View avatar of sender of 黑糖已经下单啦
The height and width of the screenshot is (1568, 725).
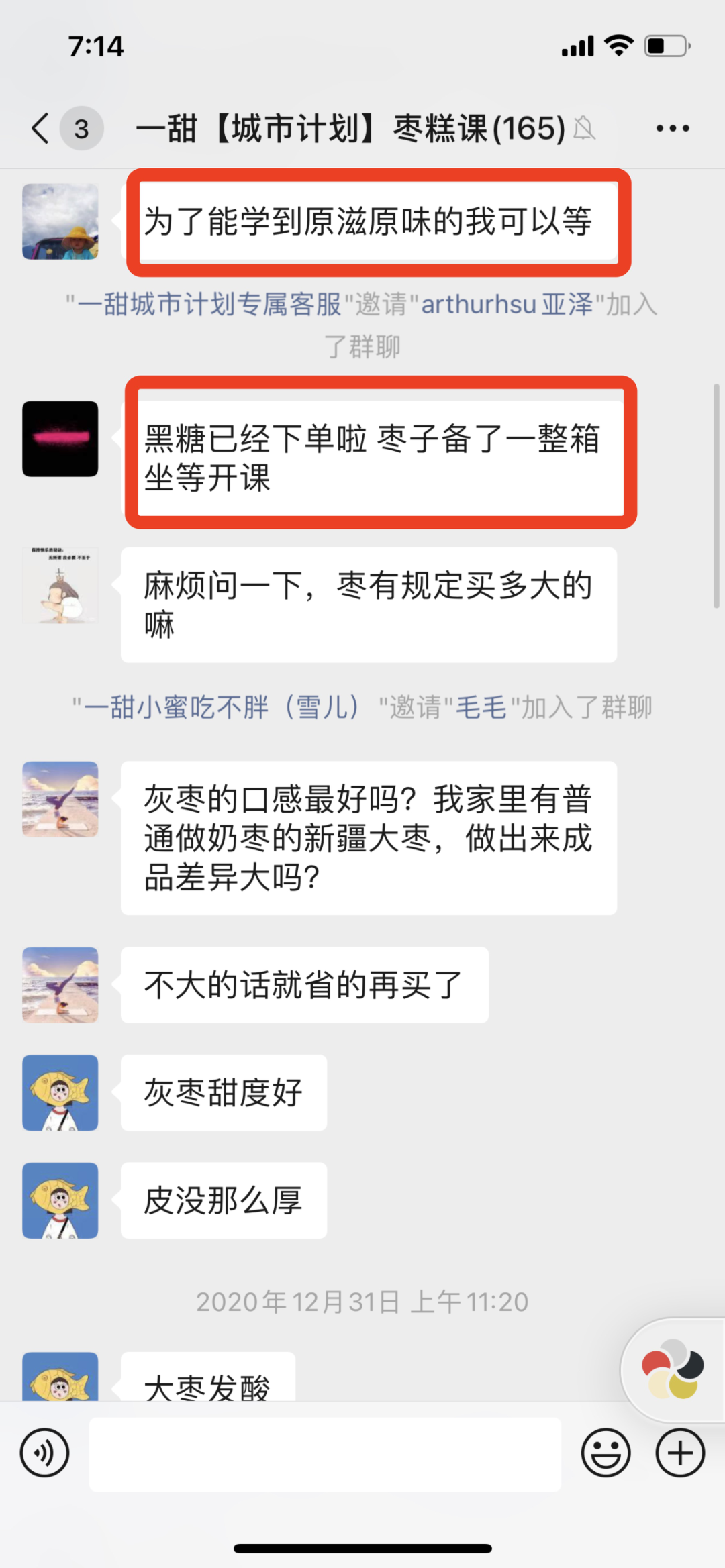click(60, 439)
